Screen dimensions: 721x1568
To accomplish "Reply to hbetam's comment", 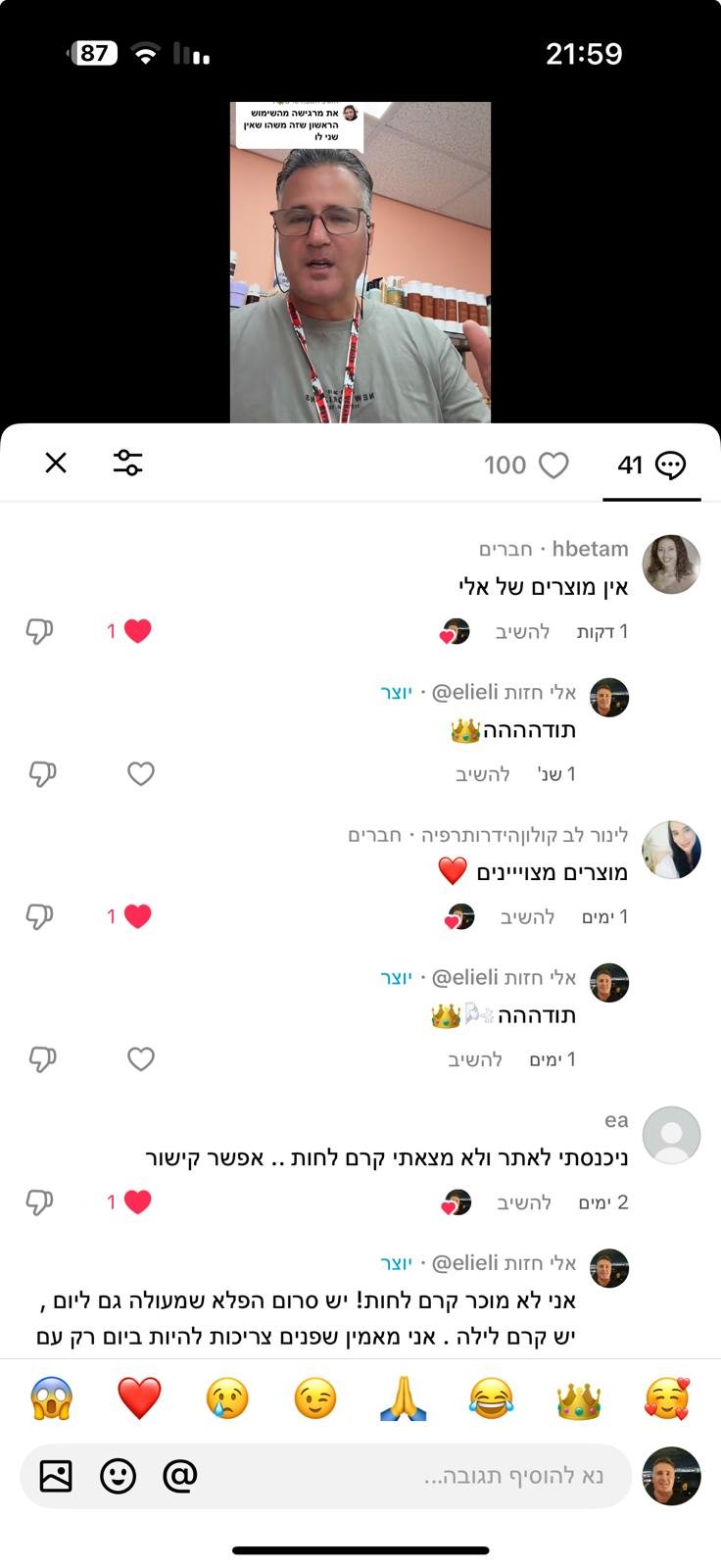I will coord(522,632).
